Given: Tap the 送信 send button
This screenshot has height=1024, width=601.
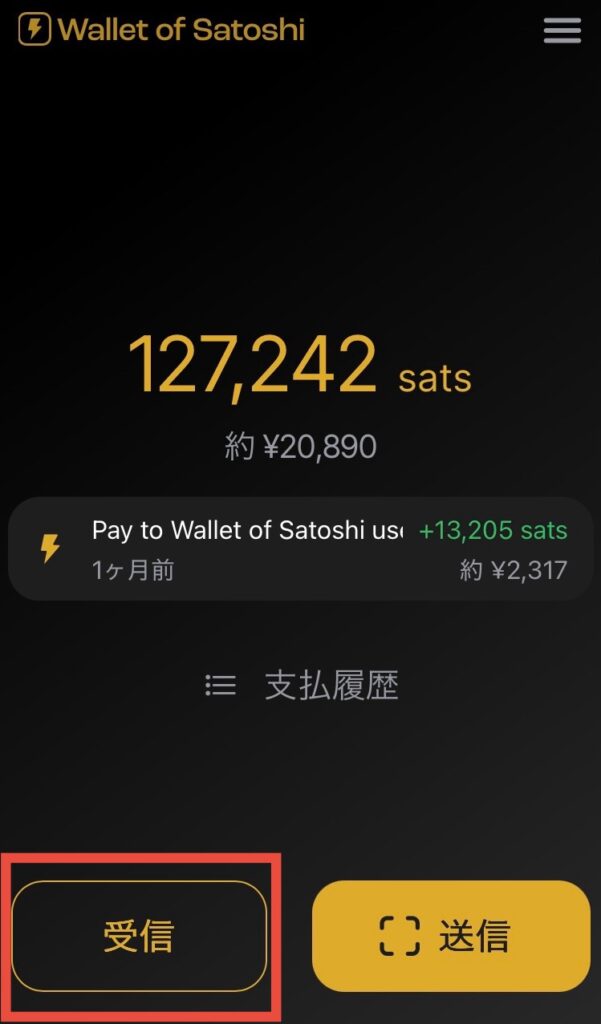Looking at the screenshot, I should 451,936.
